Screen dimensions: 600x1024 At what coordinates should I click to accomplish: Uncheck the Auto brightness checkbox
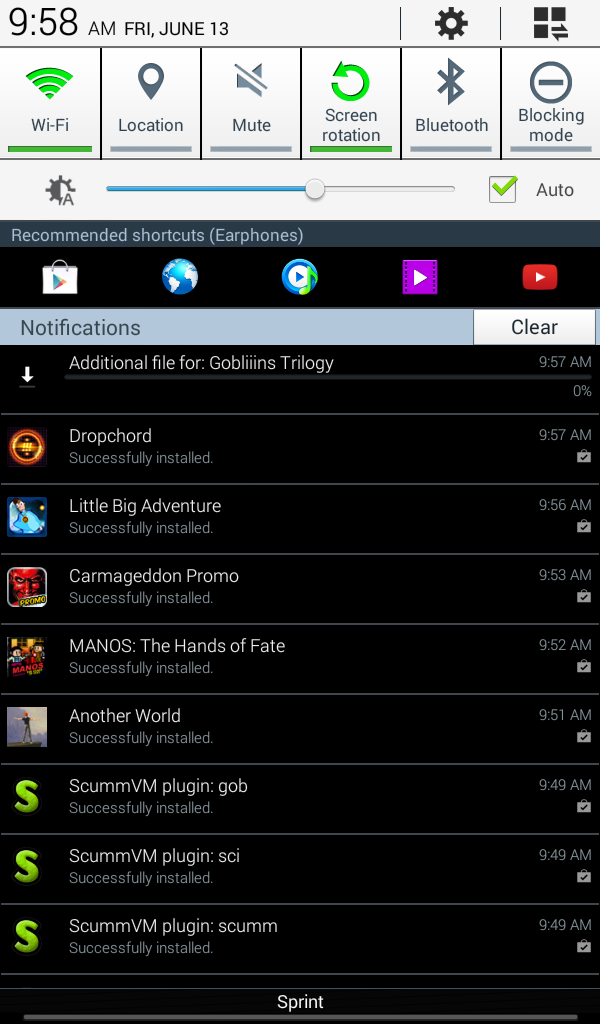(x=503, y=189)
